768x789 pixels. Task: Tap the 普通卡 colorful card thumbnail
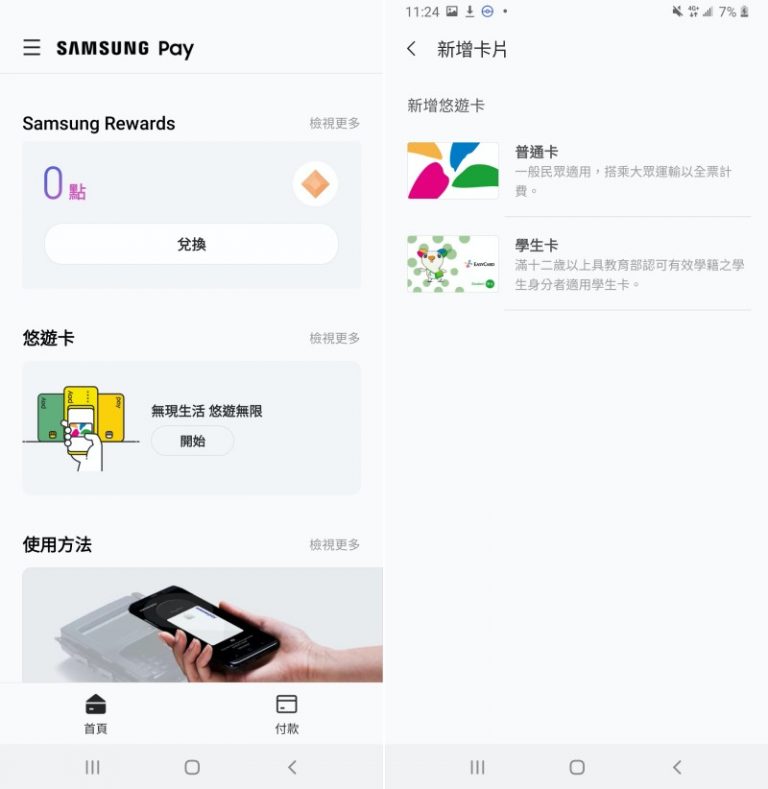(x=452, y=170)
